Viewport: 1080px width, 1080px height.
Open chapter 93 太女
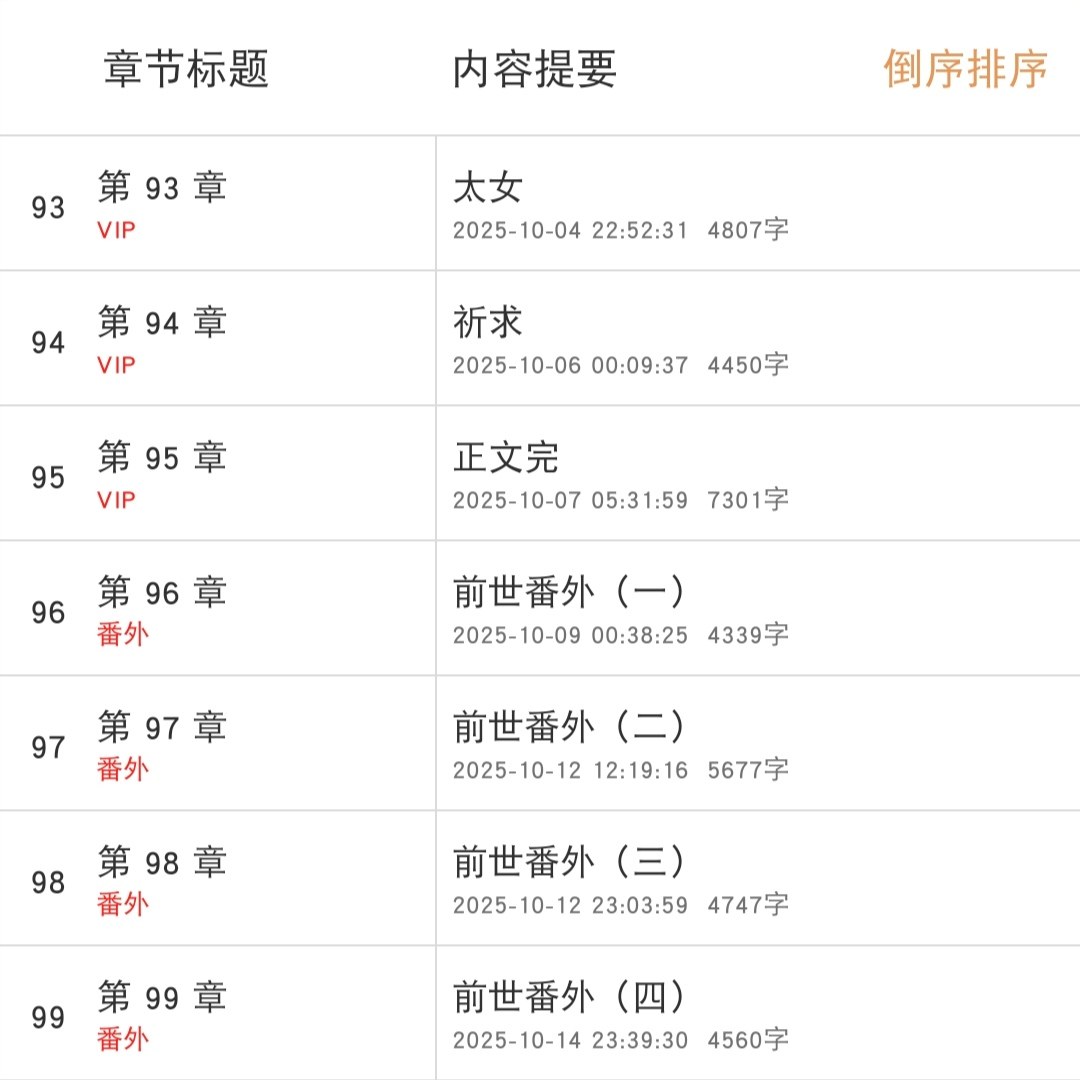(x=488, y=188)
